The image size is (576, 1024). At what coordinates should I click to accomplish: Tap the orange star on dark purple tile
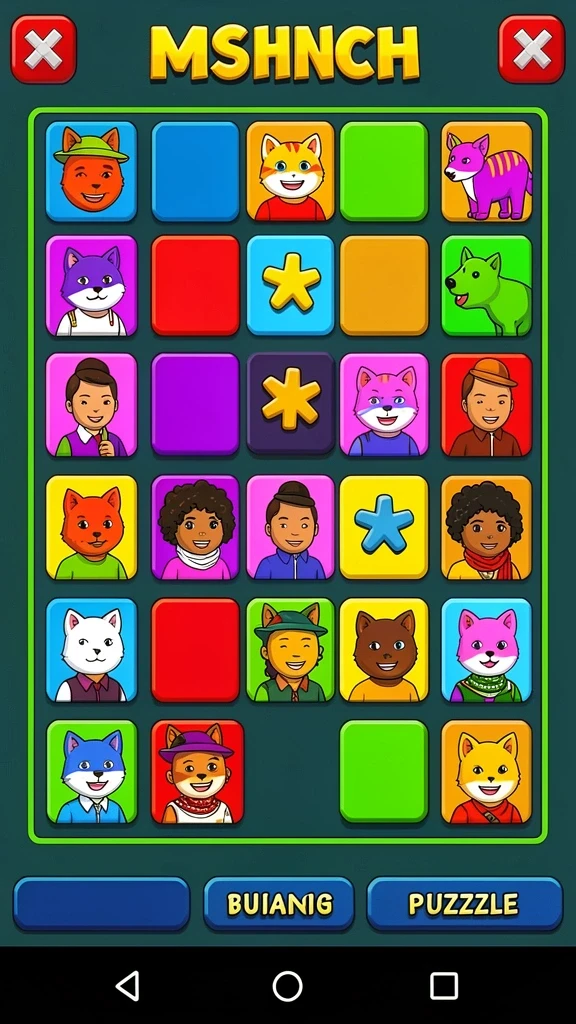pos(291,404)
